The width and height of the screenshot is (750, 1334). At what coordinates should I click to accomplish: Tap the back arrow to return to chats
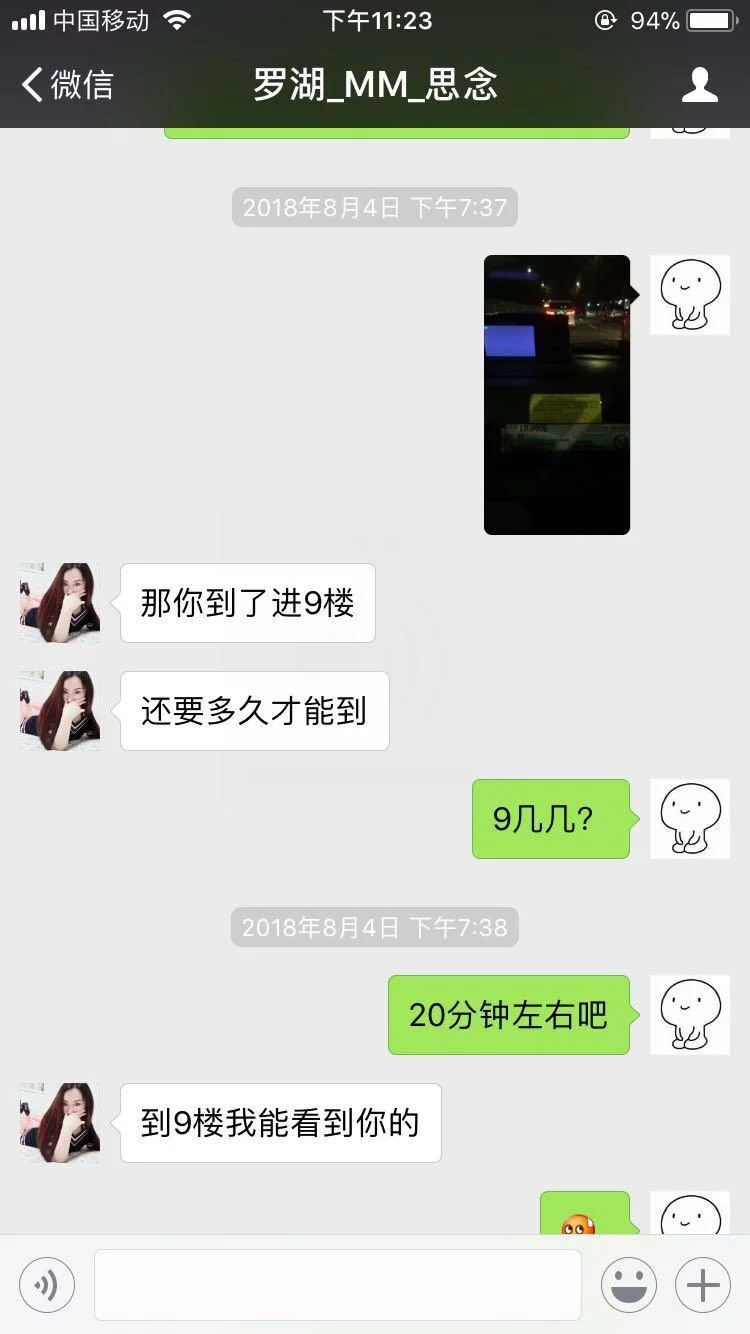(32, 85)
